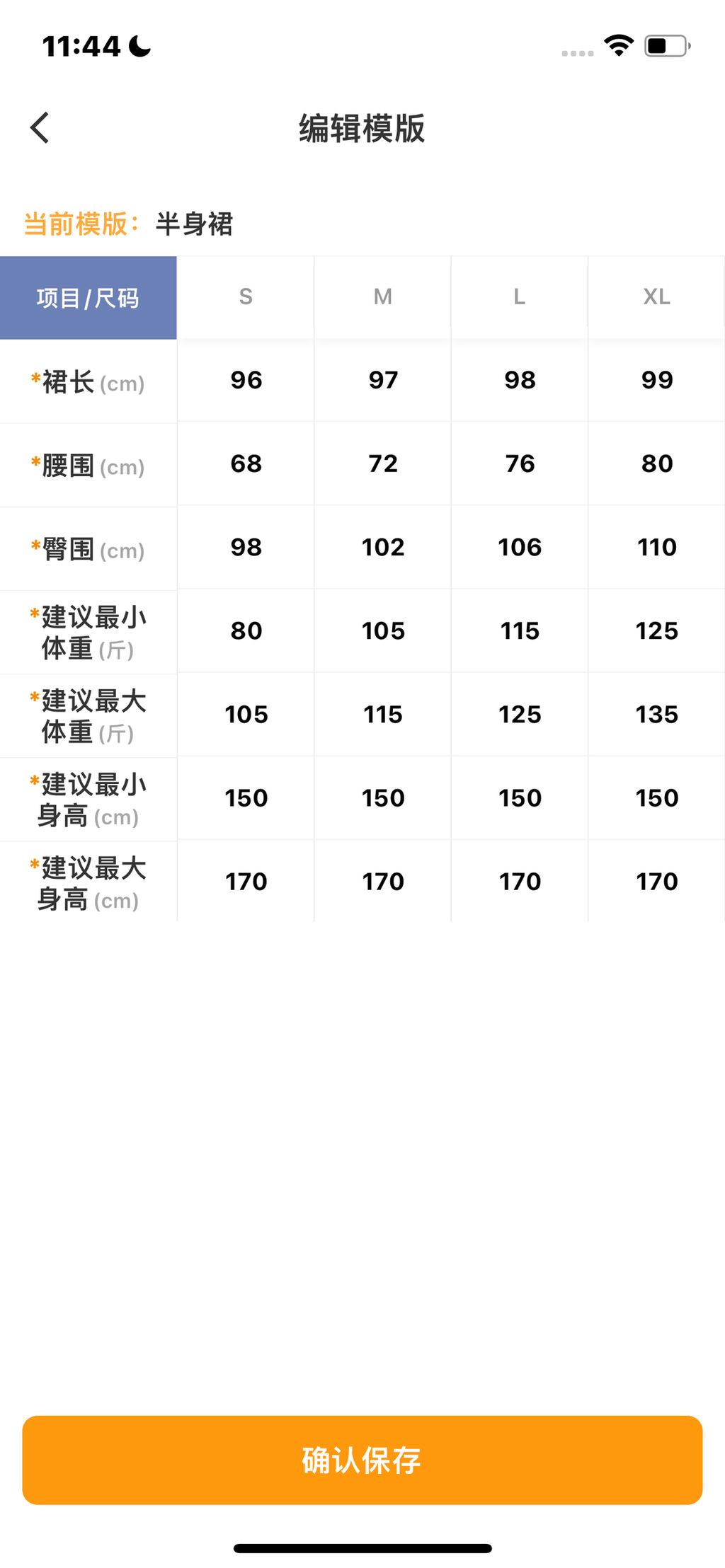Select the 项目/尺码 header cell
This screenshot has height=1568, width=725.
click(x=89, y=297)
